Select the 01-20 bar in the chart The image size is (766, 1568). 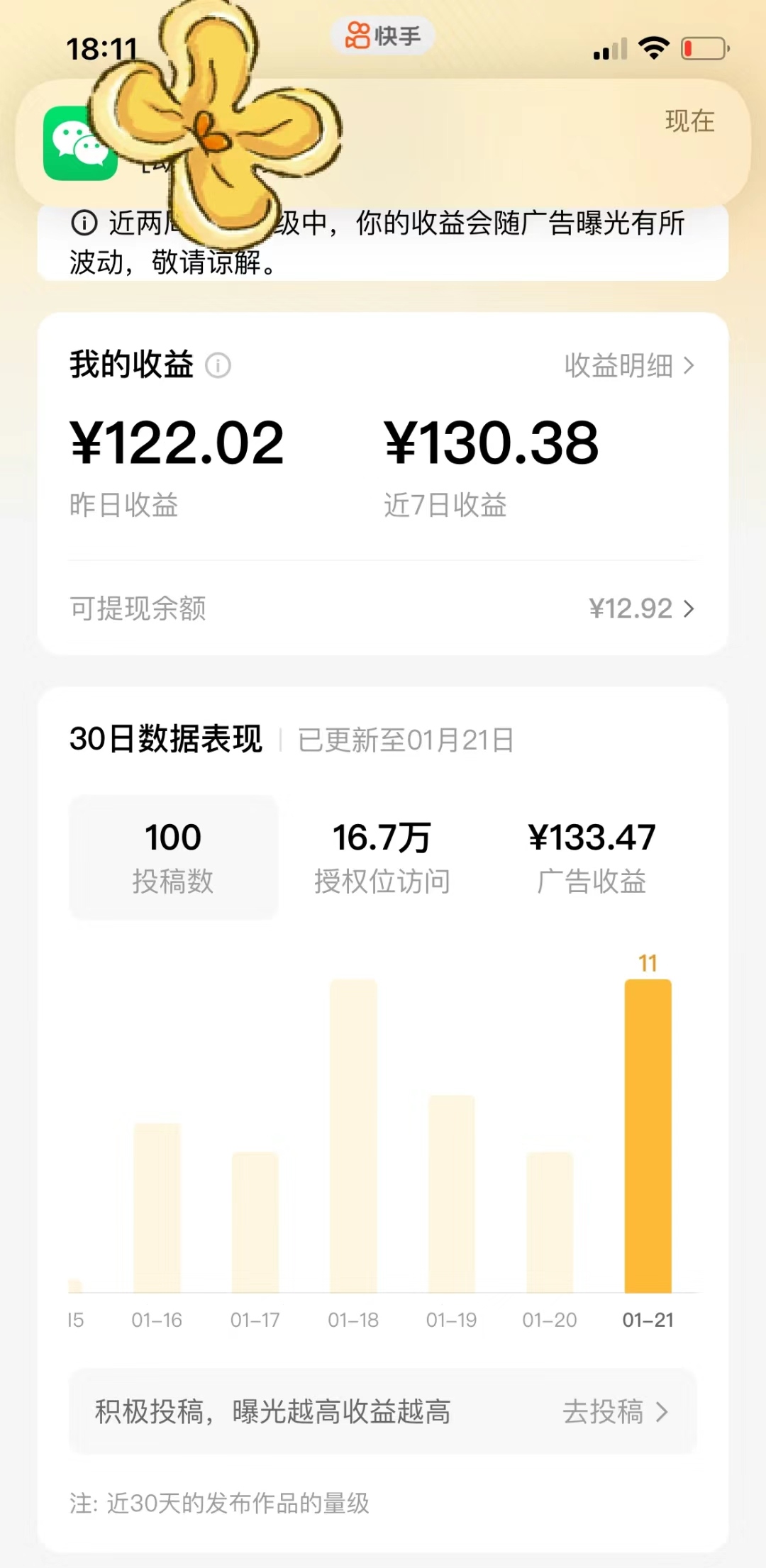(550, 1221)
